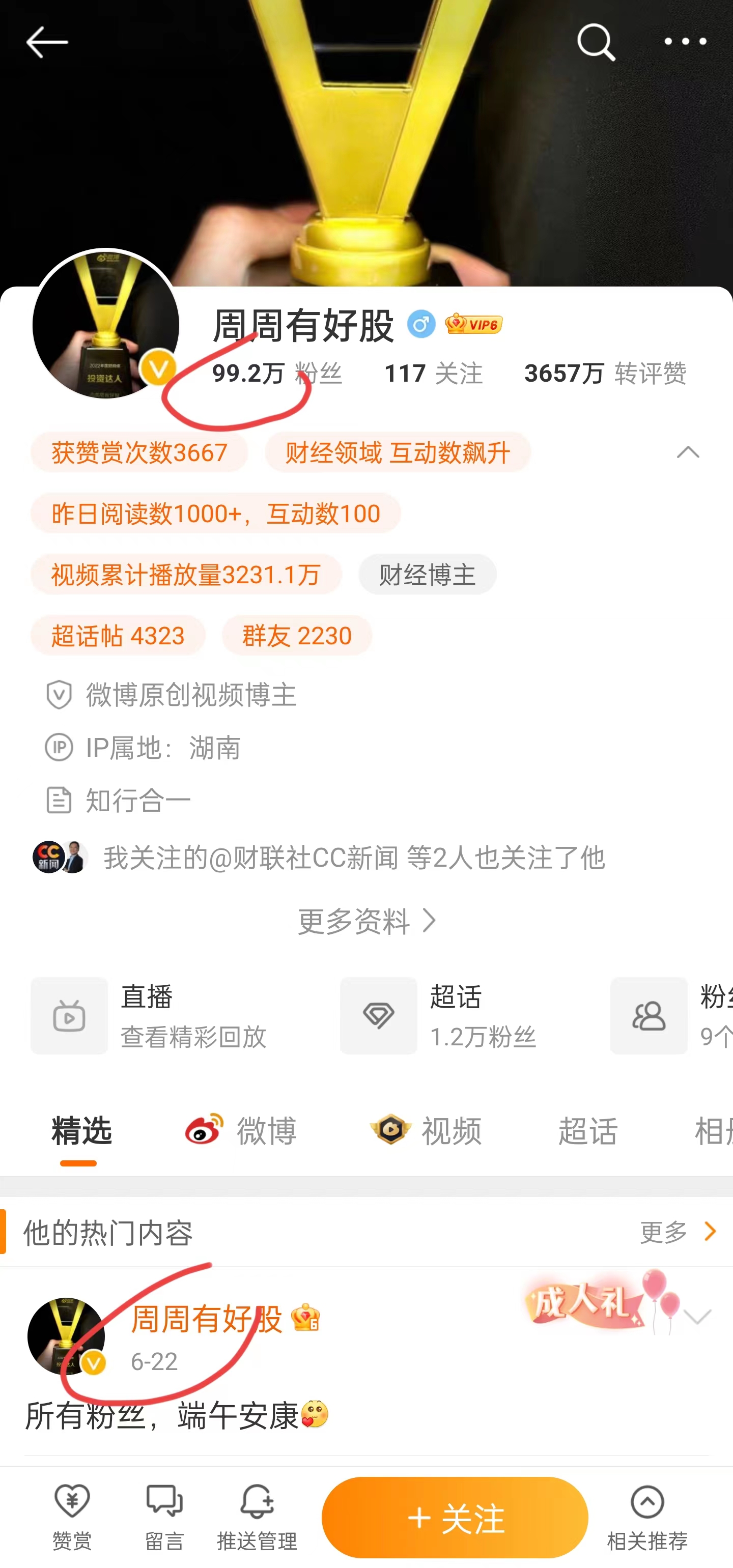The image size is (733, 1568).
Task: Open the 117 关注 list
Action: [434, 373]
